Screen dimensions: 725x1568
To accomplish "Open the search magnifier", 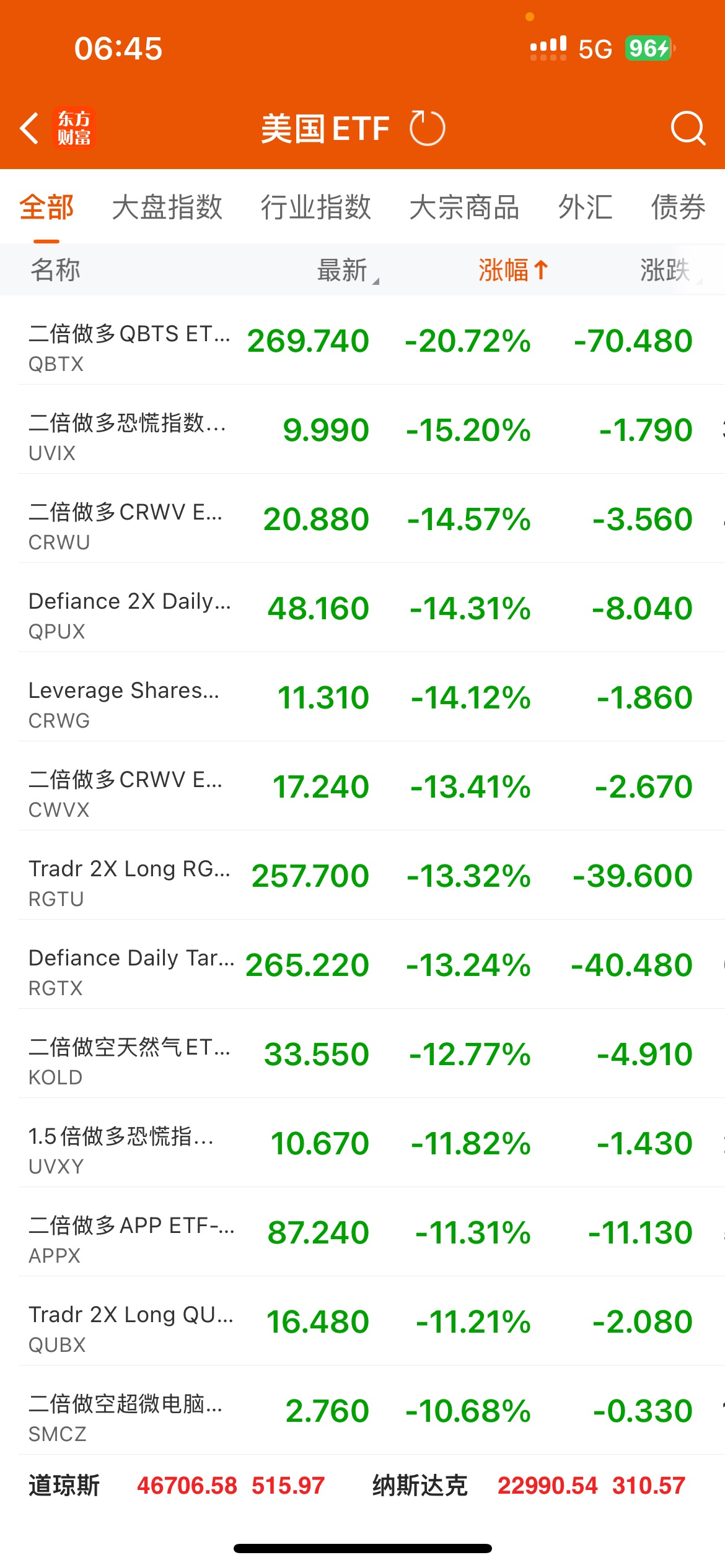I will coord(688,128).
